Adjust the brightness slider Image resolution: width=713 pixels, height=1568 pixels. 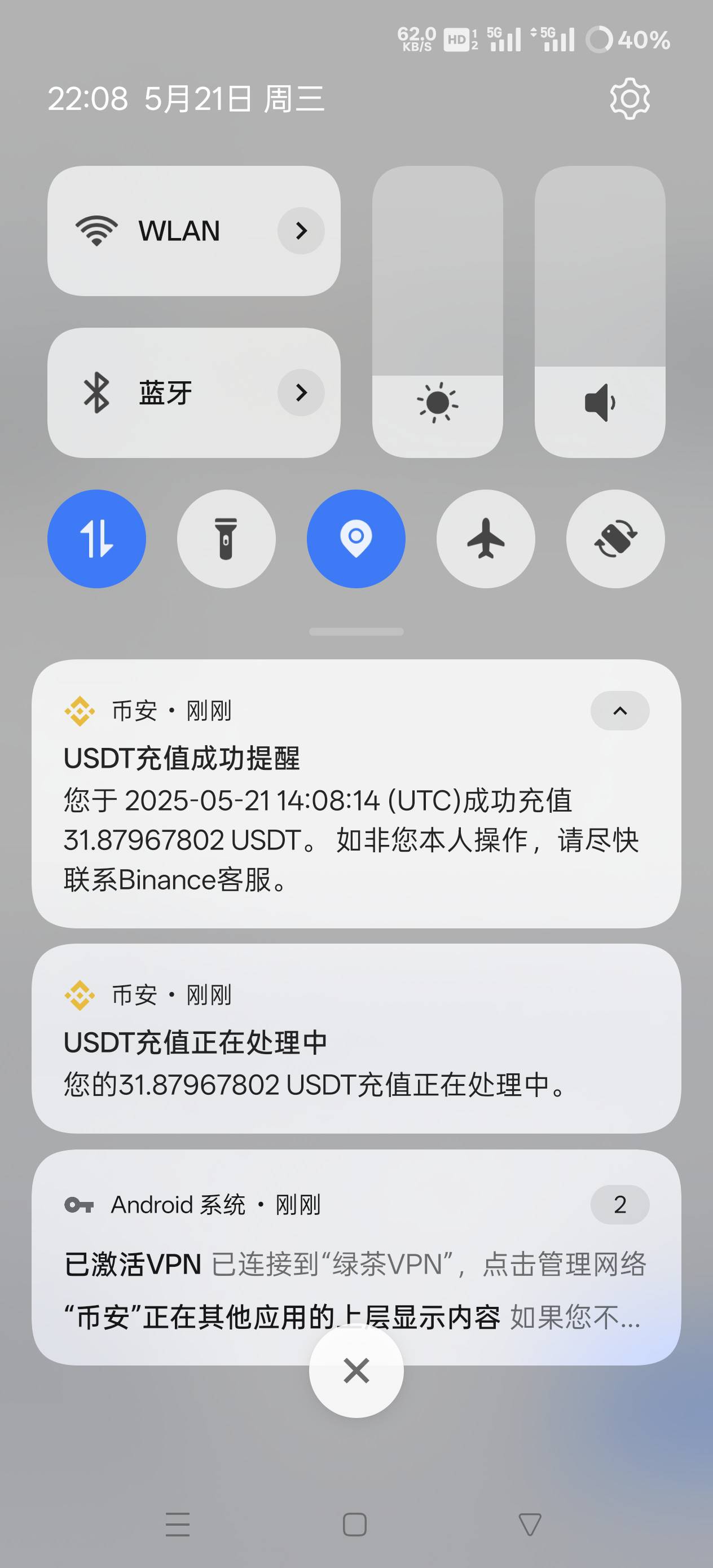pos(437,312)
